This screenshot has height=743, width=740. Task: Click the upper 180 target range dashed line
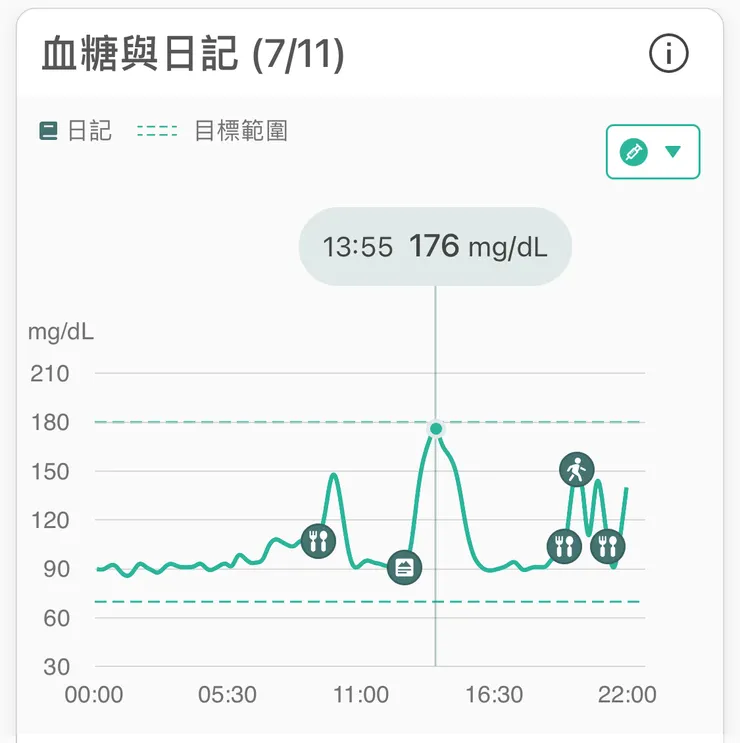[250, 422]
